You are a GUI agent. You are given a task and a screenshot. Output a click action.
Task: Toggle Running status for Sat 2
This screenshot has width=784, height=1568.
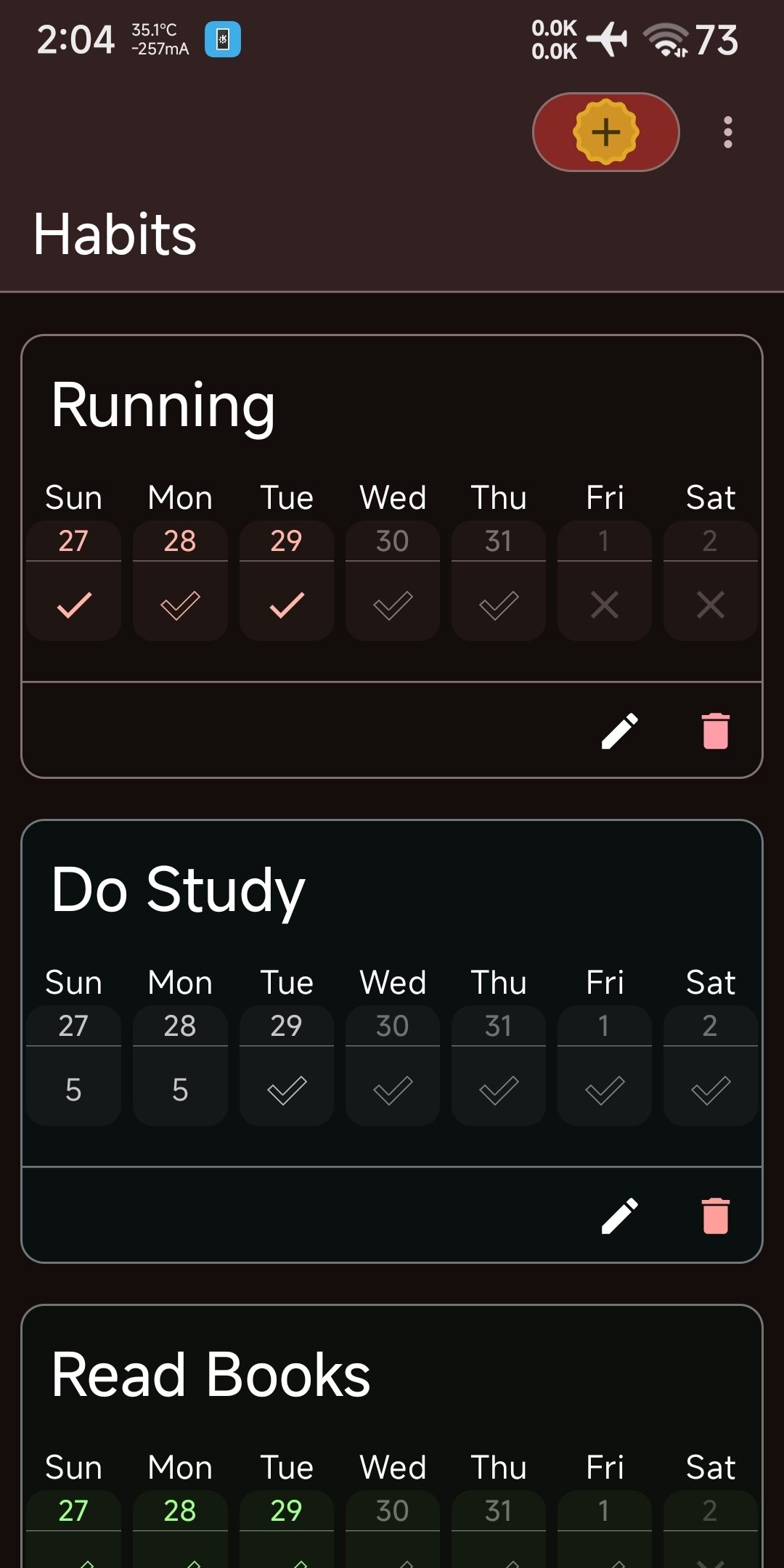711,604
